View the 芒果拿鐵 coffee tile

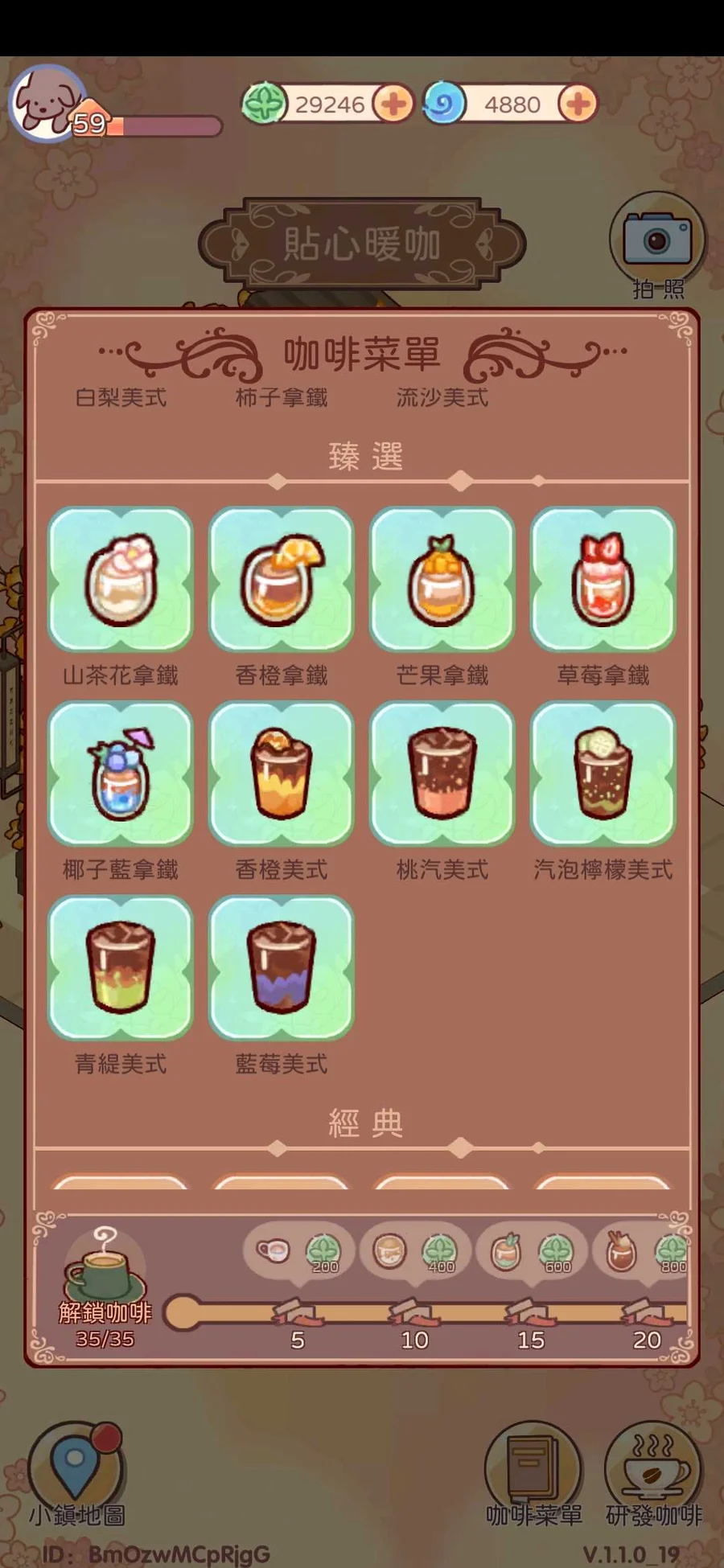pyautogui.click(x=442, y=579)
